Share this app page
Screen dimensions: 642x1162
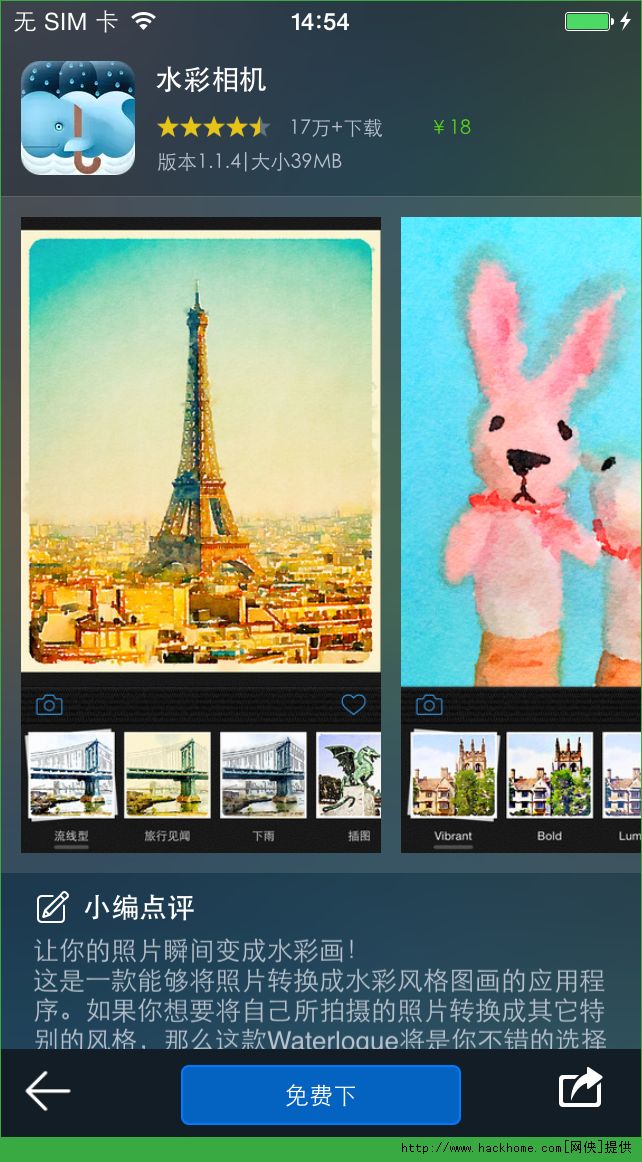[x=581, y=1089]
